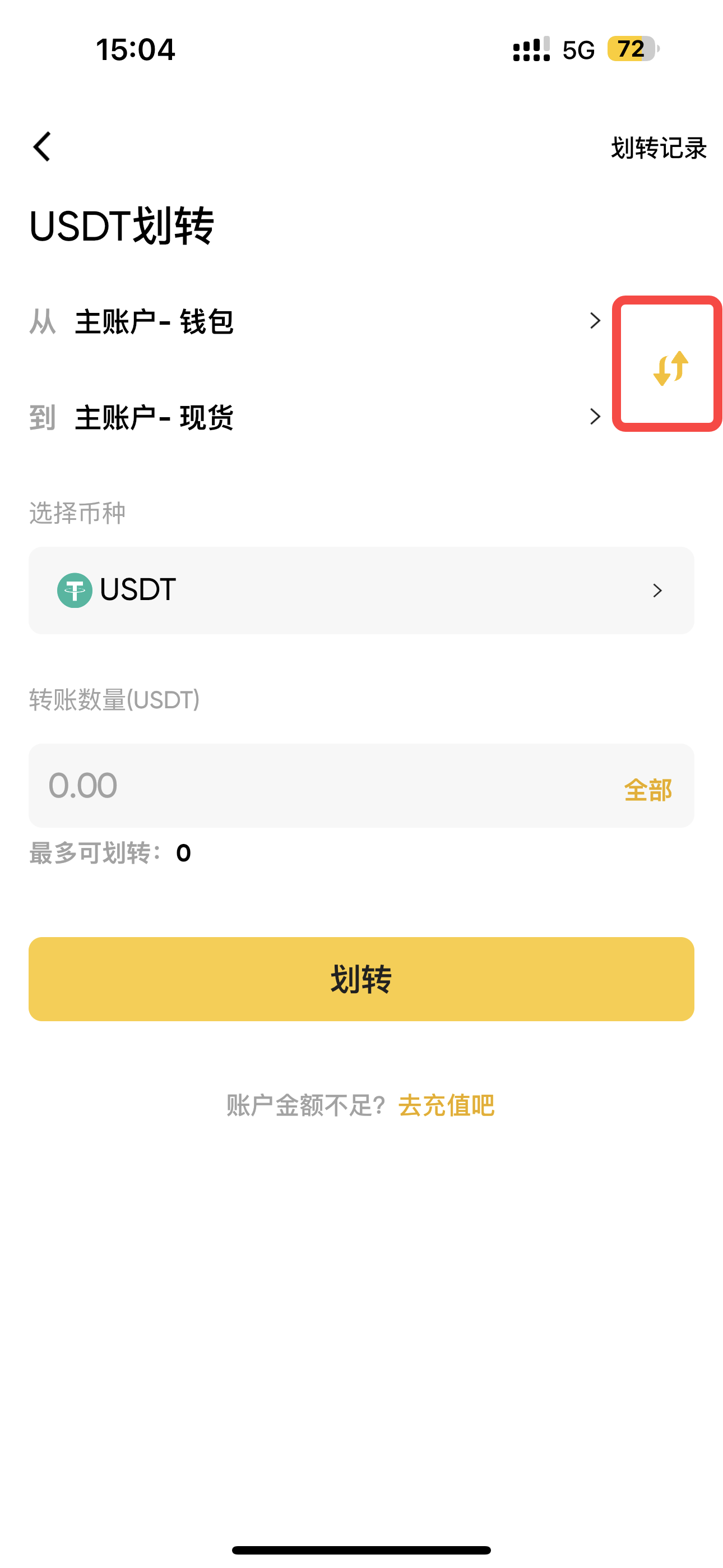Fill in the full amount with 全部
This screenshot has width=723, height=1568.
(x=647, y=790)
